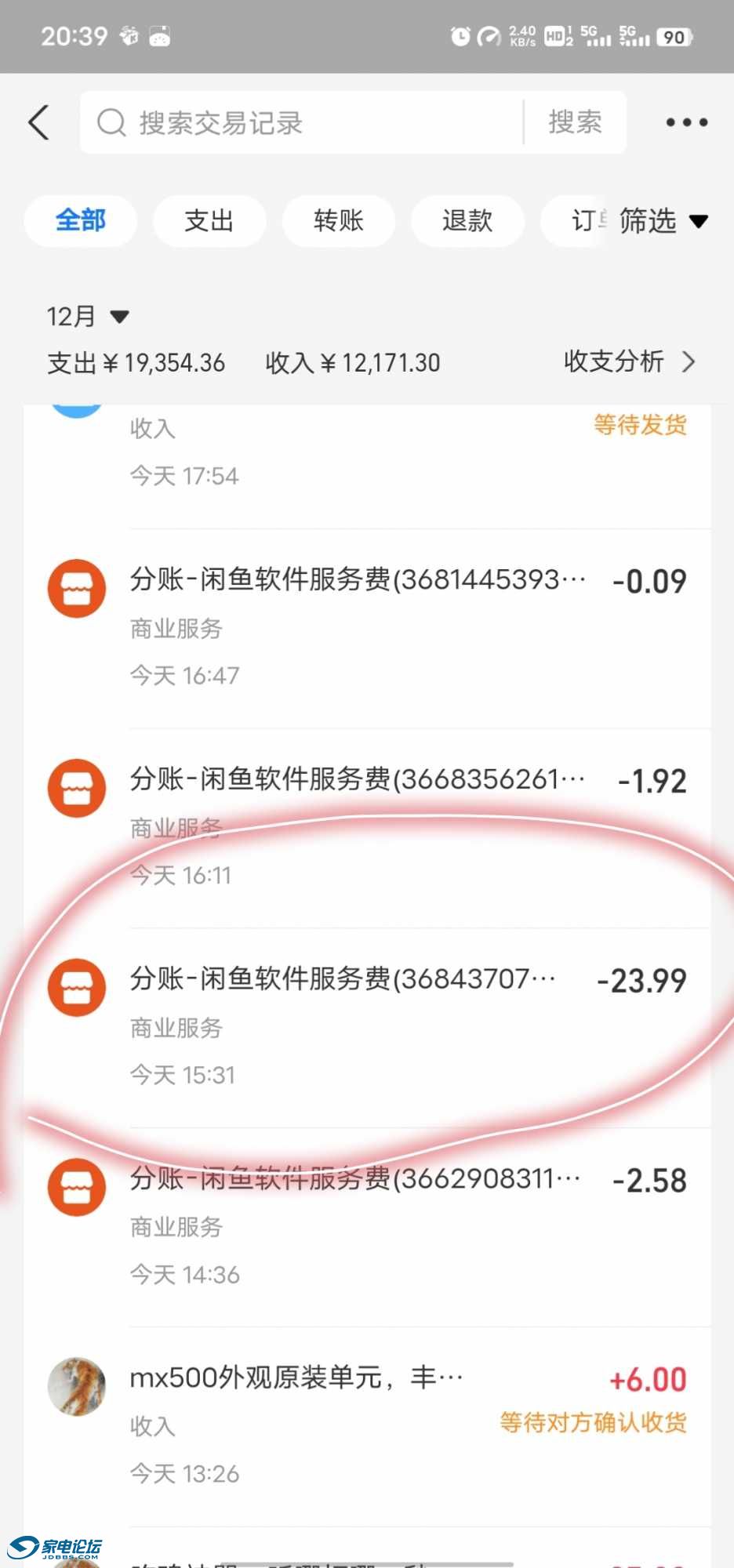Open 收支分析

pos(629,361)
